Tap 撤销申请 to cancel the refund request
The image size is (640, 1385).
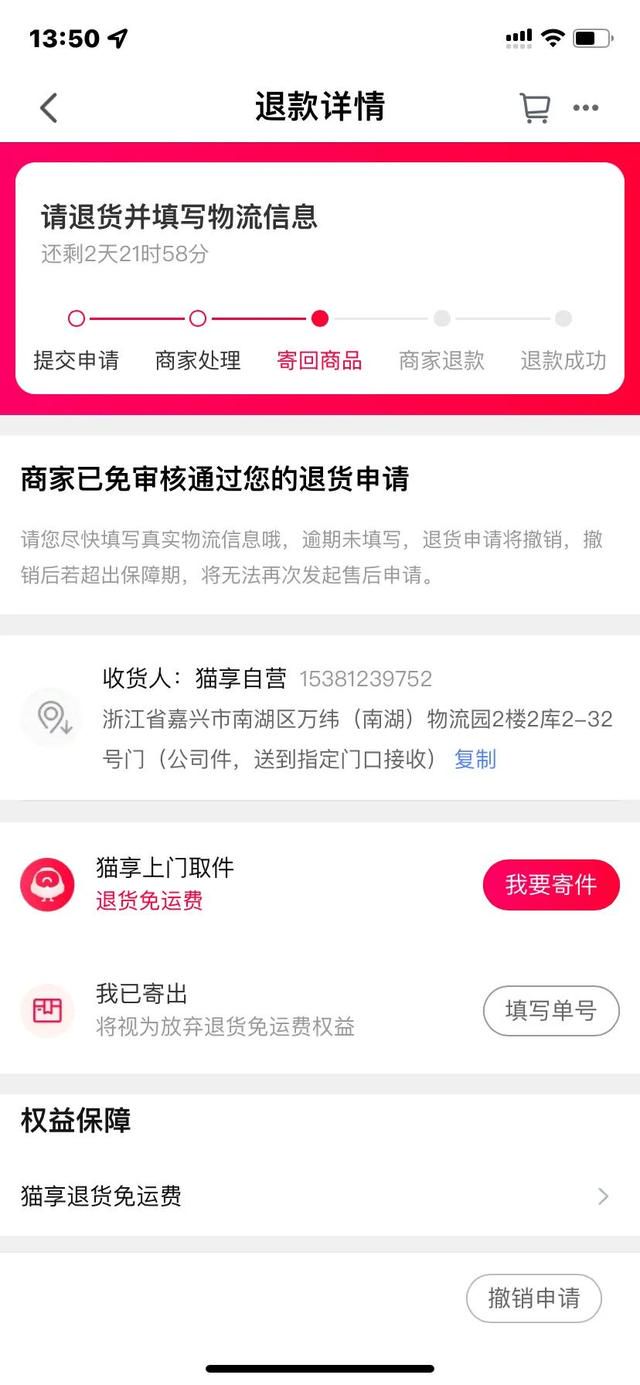(x=534, y=1298)
